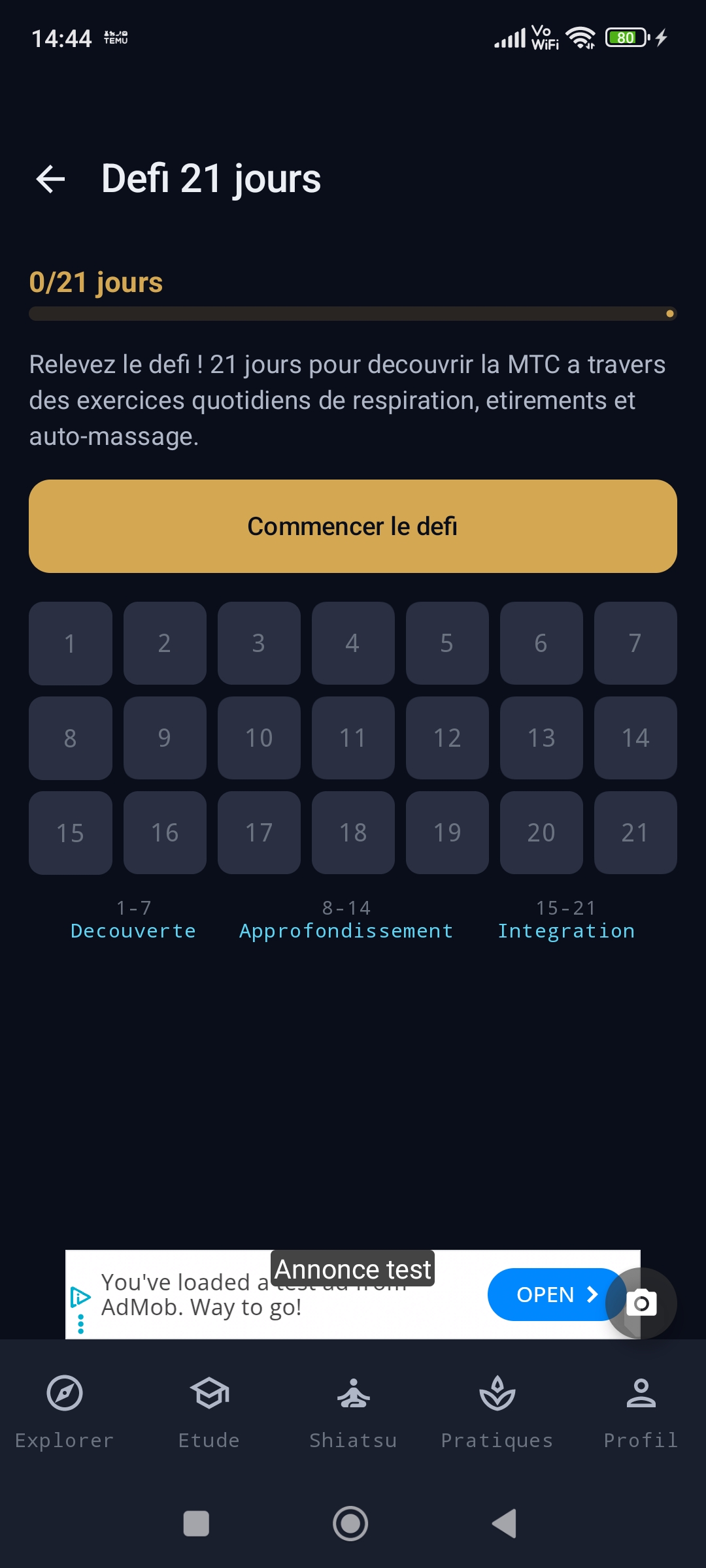Open the Etude tab
This screenshot has height=1568, width=706.
point(209,1411)
